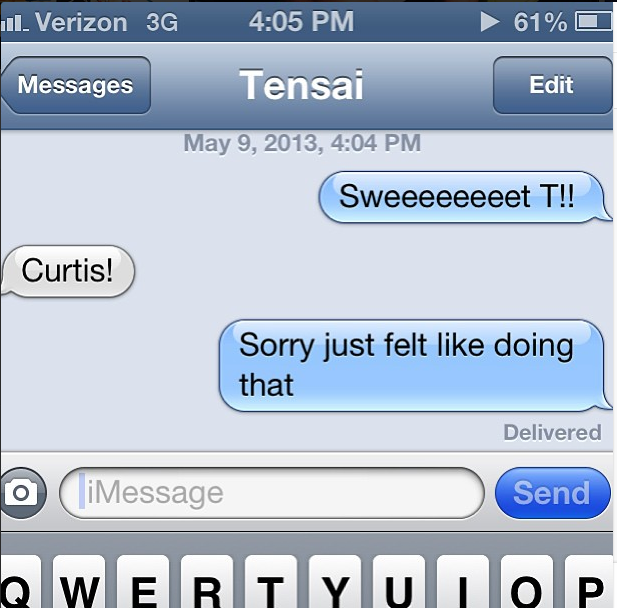Type the letter T key

click(272, 587)
